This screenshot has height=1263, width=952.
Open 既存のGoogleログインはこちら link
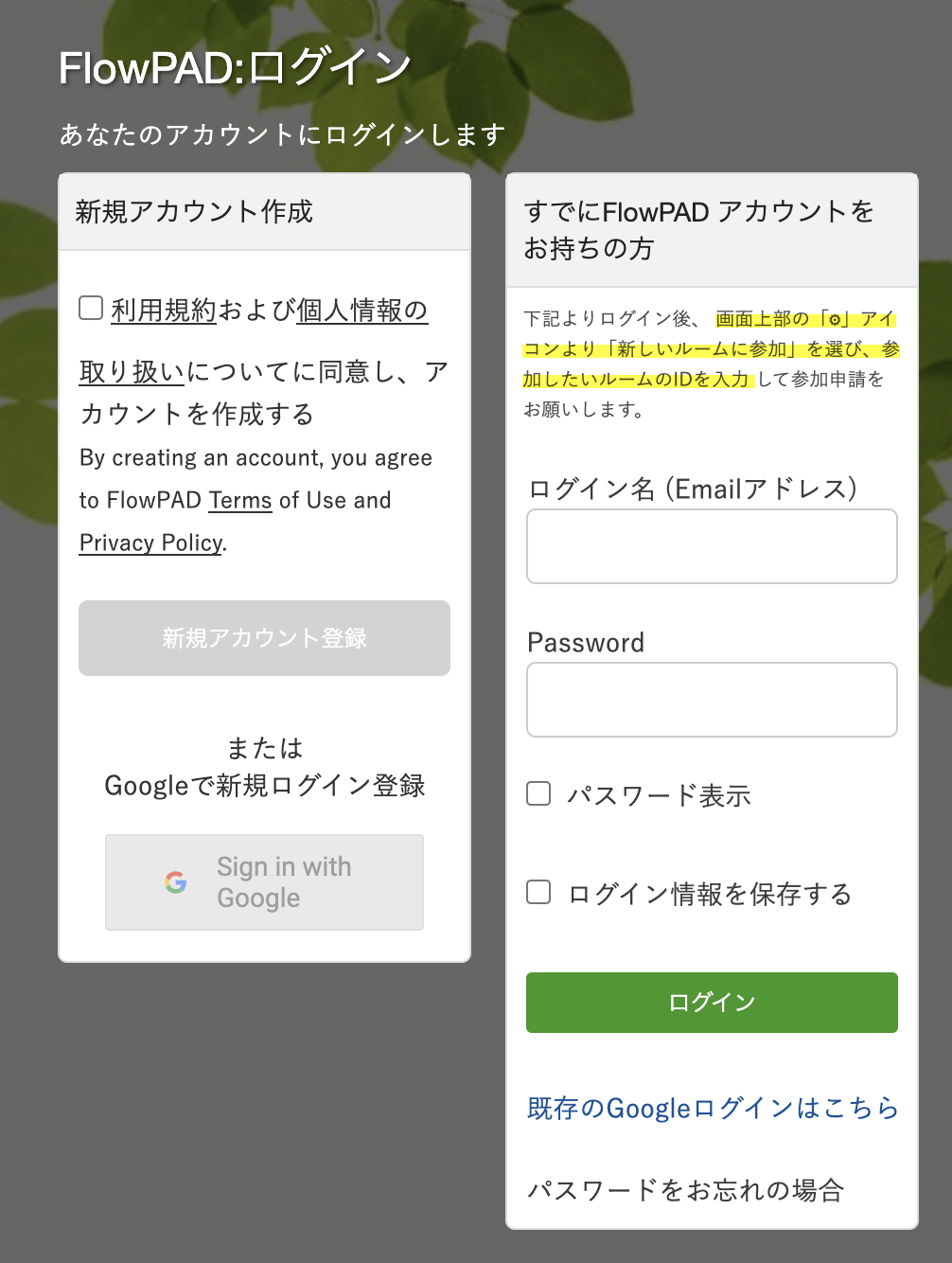(712, 1108)
